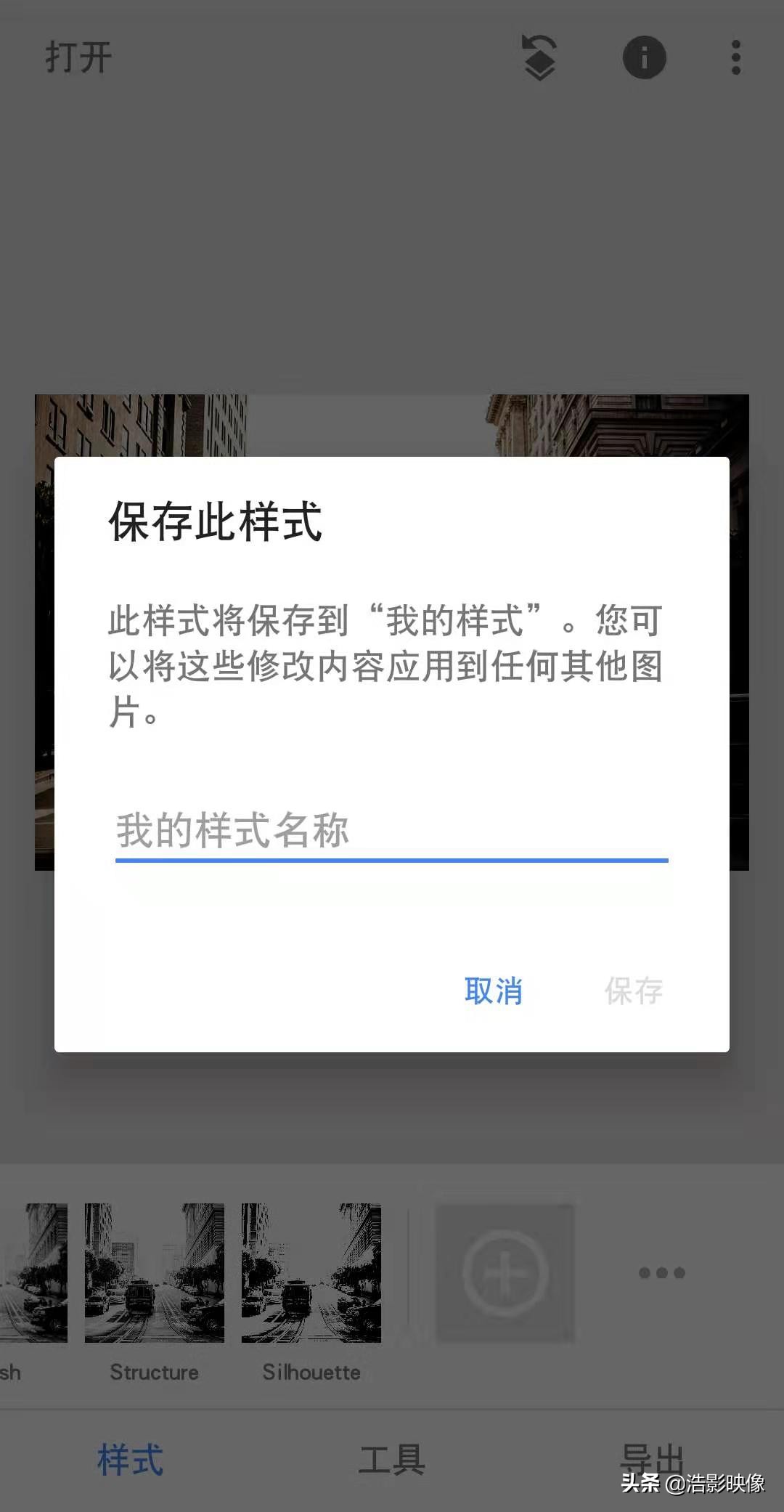Switch to the 工具 (Tools) tab
Viewport: 784px width, 1512px height.
pos(392,1460)
